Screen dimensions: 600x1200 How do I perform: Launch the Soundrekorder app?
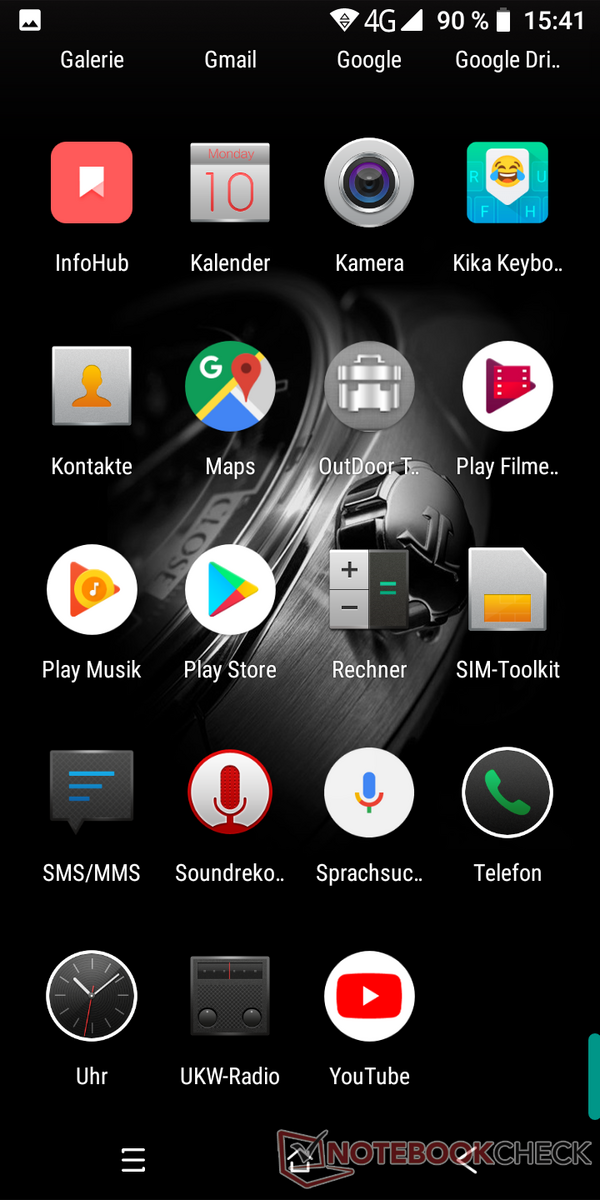[230, 792]
